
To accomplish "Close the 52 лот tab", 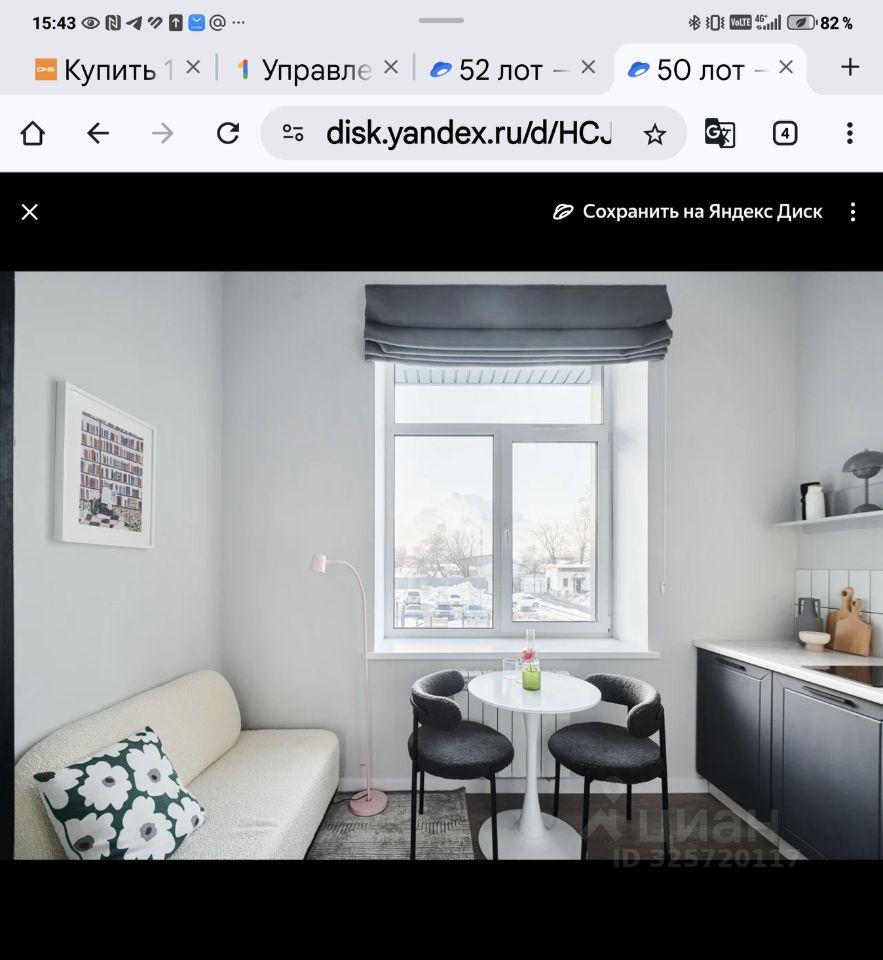I will click(588, 67).
